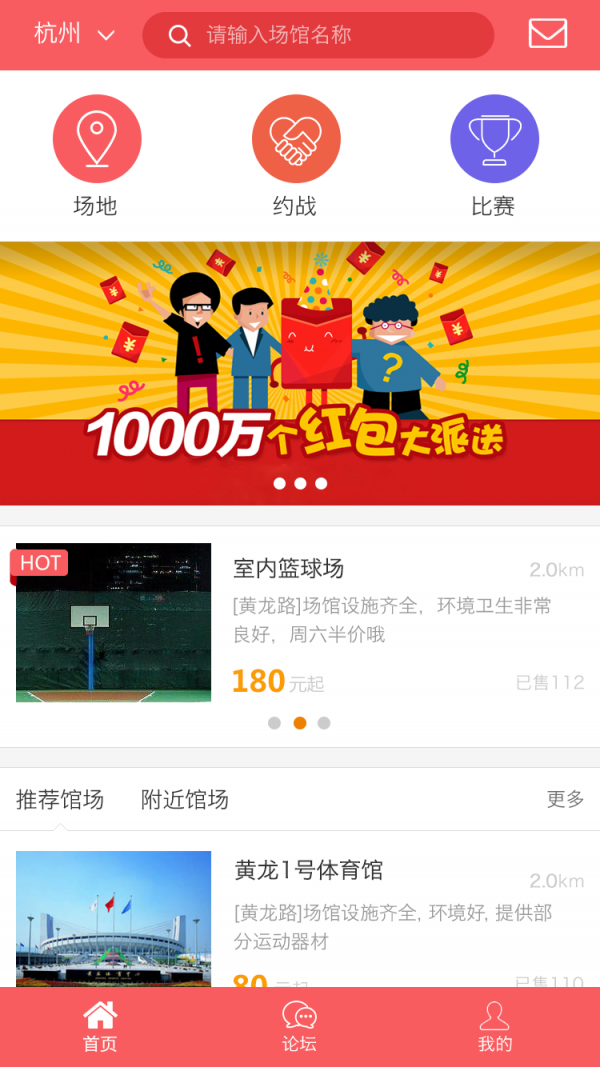The width and height of the screenshot is (600, 1067).
Task: Tap 更多 to see more venues
Action: [565, 799]
